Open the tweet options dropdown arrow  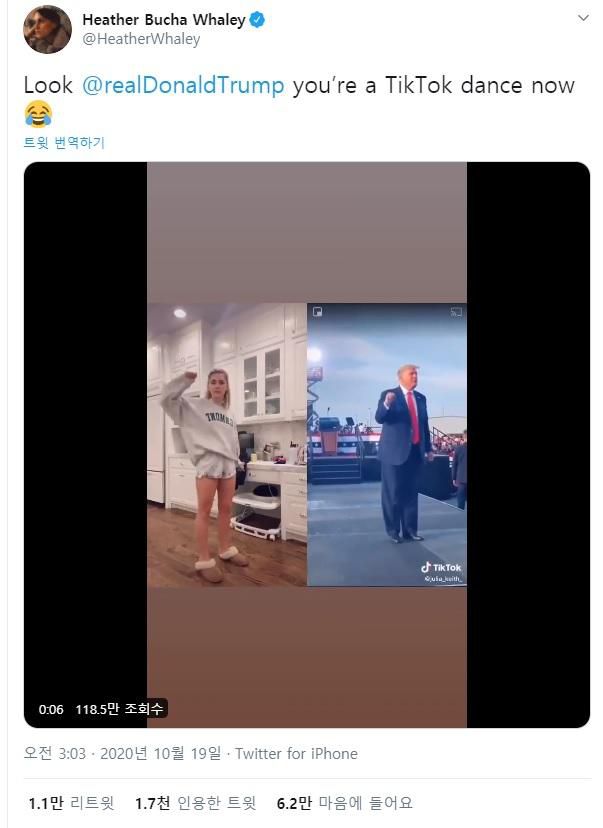pyautogui.click(x=583, y=19)
